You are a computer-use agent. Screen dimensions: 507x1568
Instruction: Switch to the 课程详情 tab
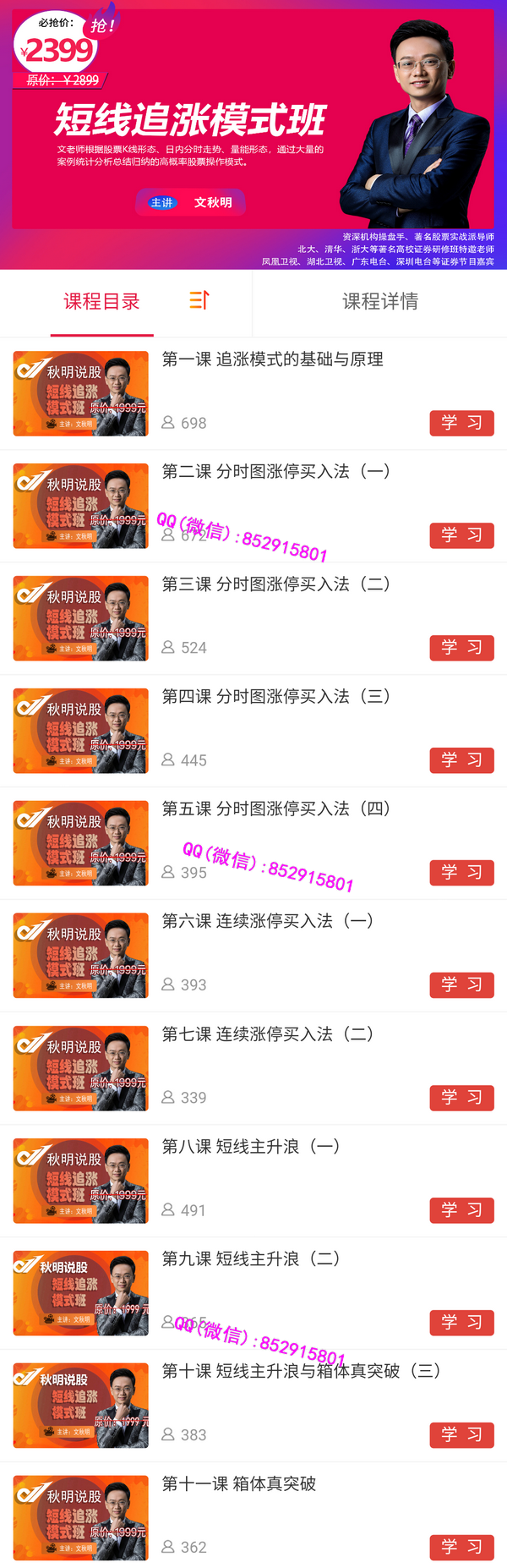[379, 302]
